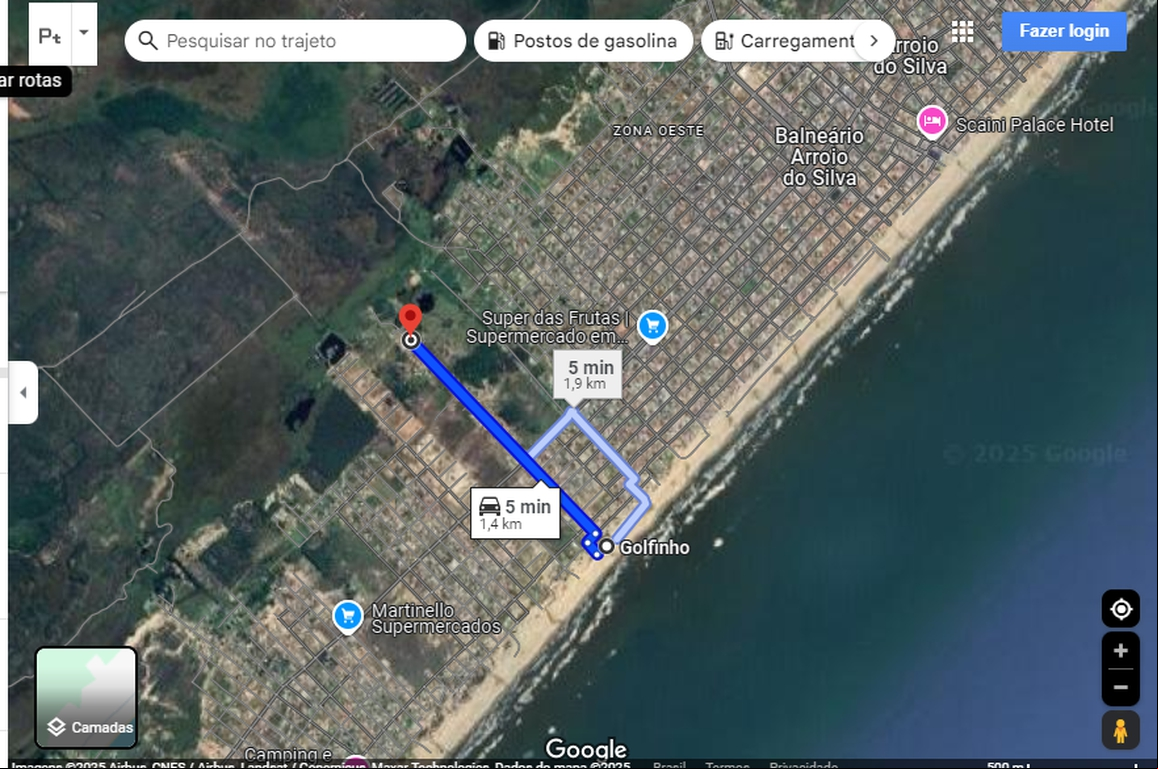Open the Martinello Supermercados marker

(x=347, y=616)
